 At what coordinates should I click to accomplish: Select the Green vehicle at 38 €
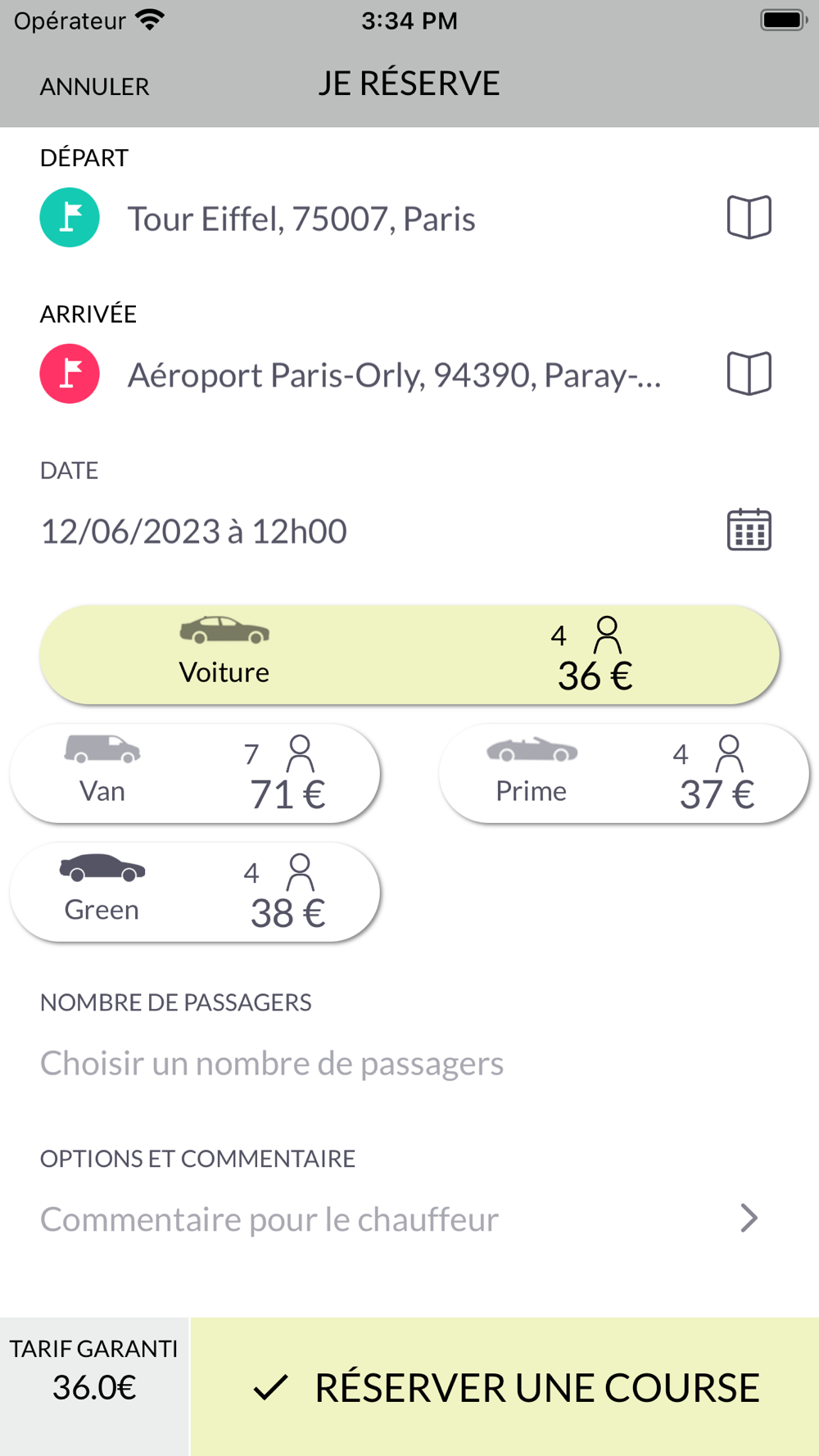click(195, 893)
